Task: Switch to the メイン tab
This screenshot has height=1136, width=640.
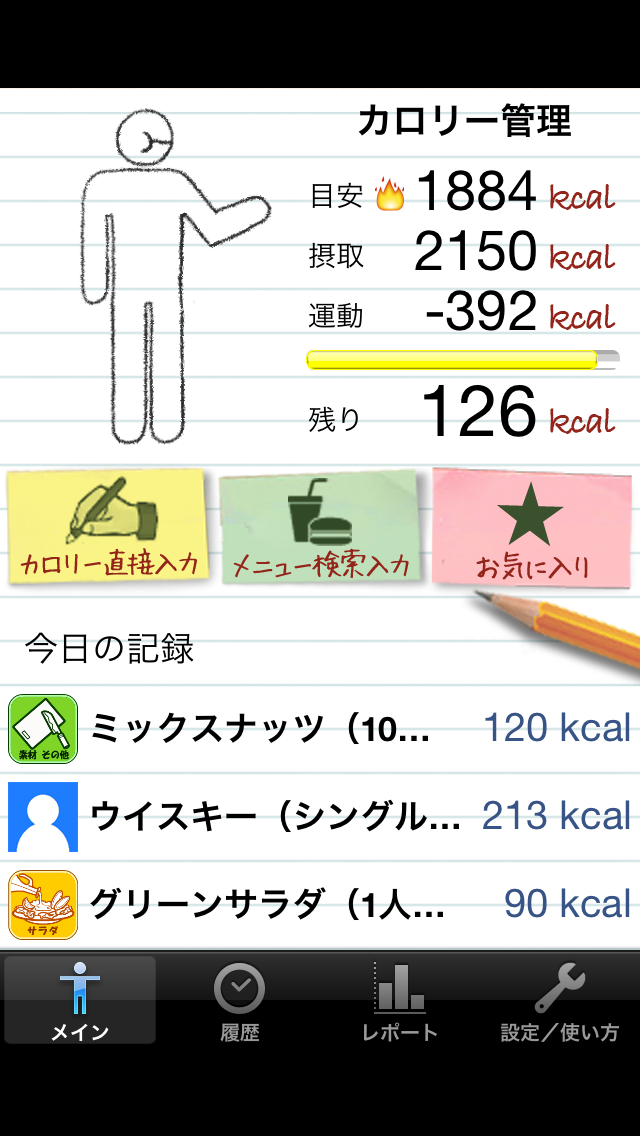Action: 80,1000
